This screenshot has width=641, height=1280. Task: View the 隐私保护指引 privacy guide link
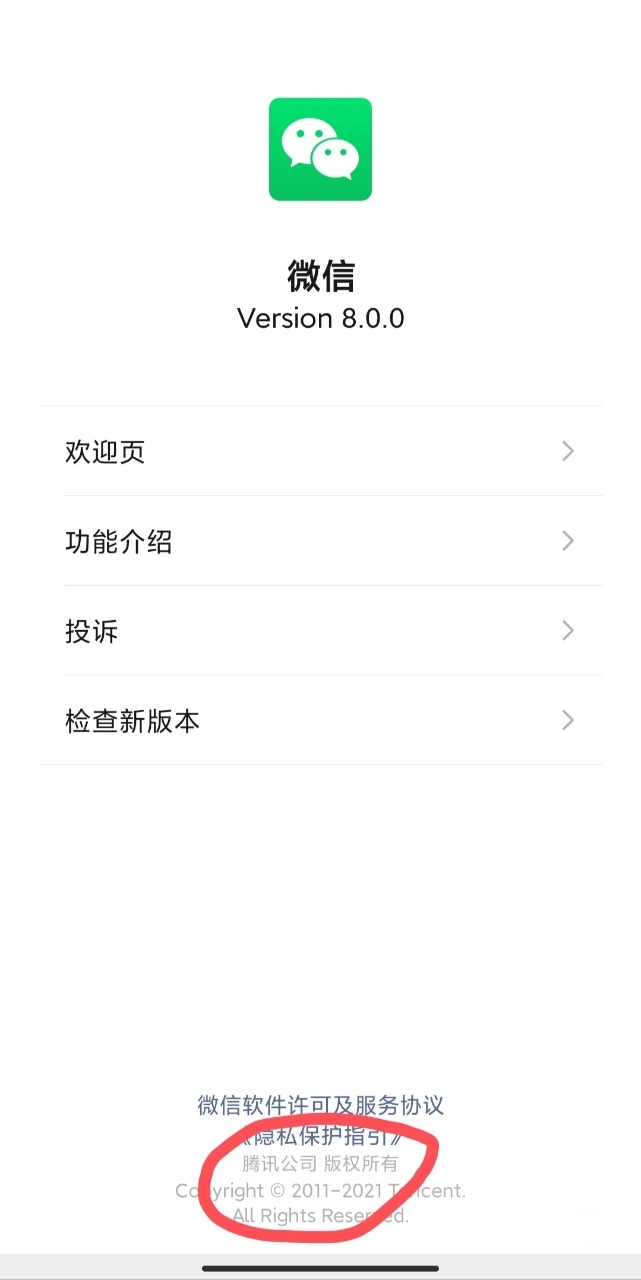320,1137
